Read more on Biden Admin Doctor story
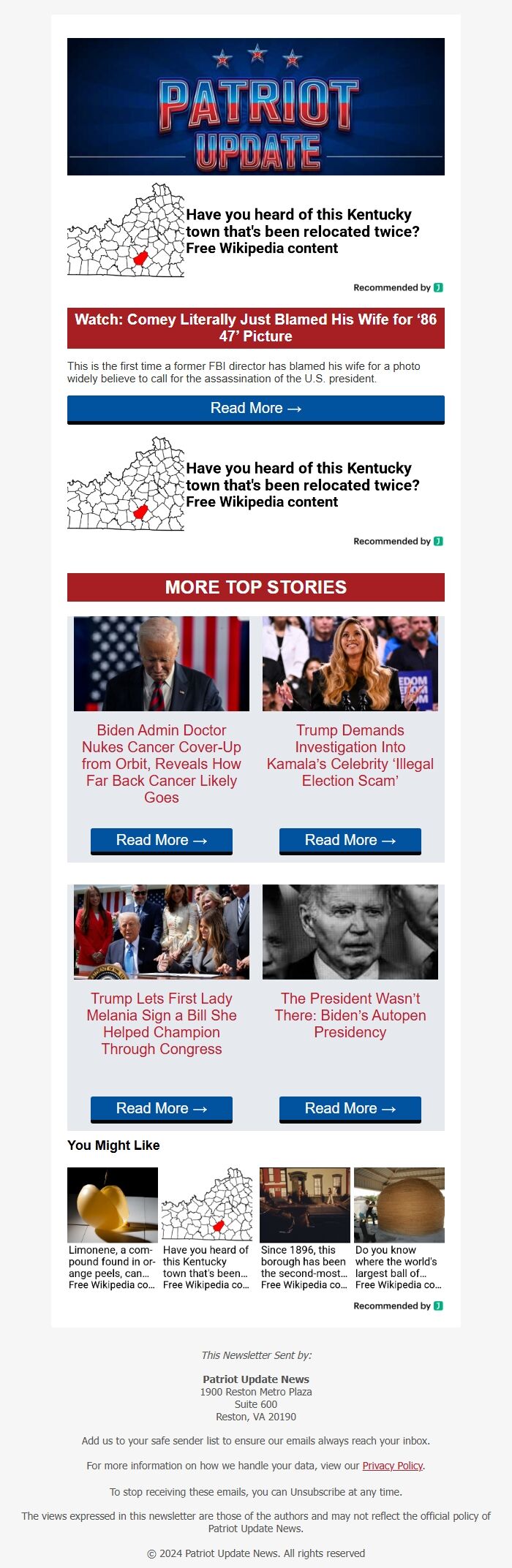The width and height of the screenshot is (512, 1568). click(x=161, y=841)
